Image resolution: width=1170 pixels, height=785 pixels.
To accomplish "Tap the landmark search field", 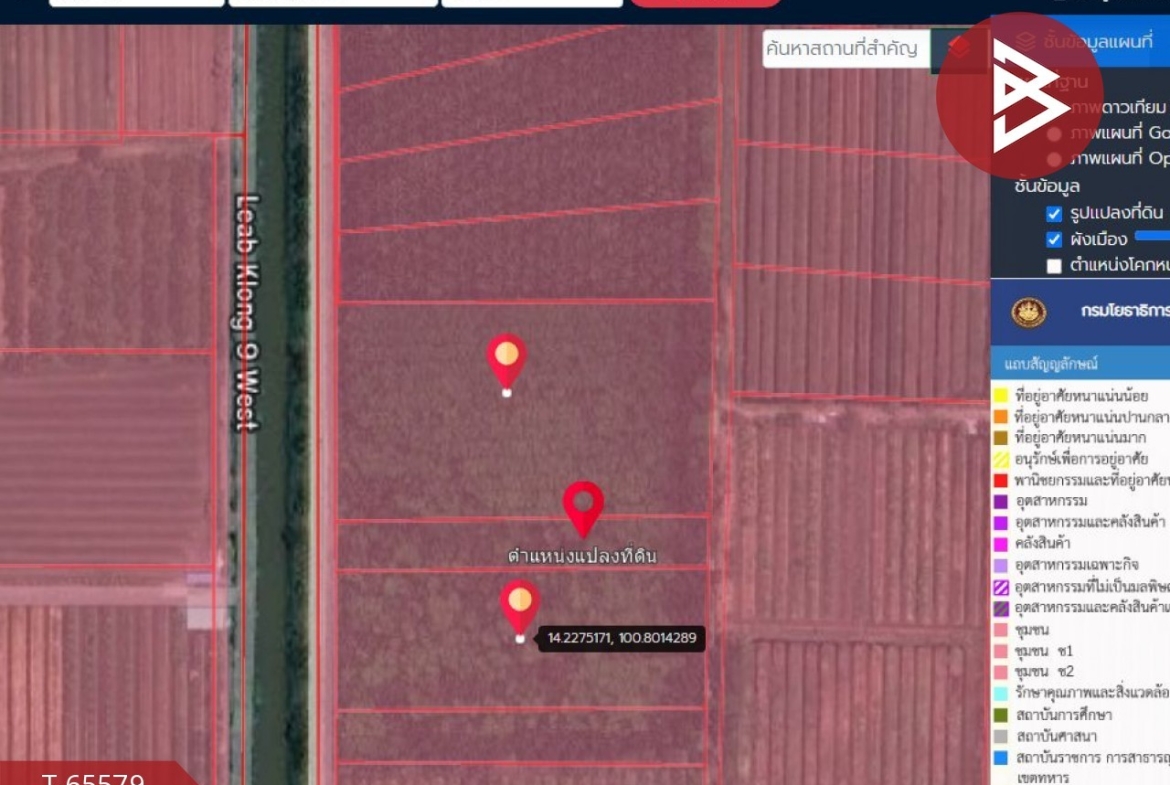I will (845, 48).
